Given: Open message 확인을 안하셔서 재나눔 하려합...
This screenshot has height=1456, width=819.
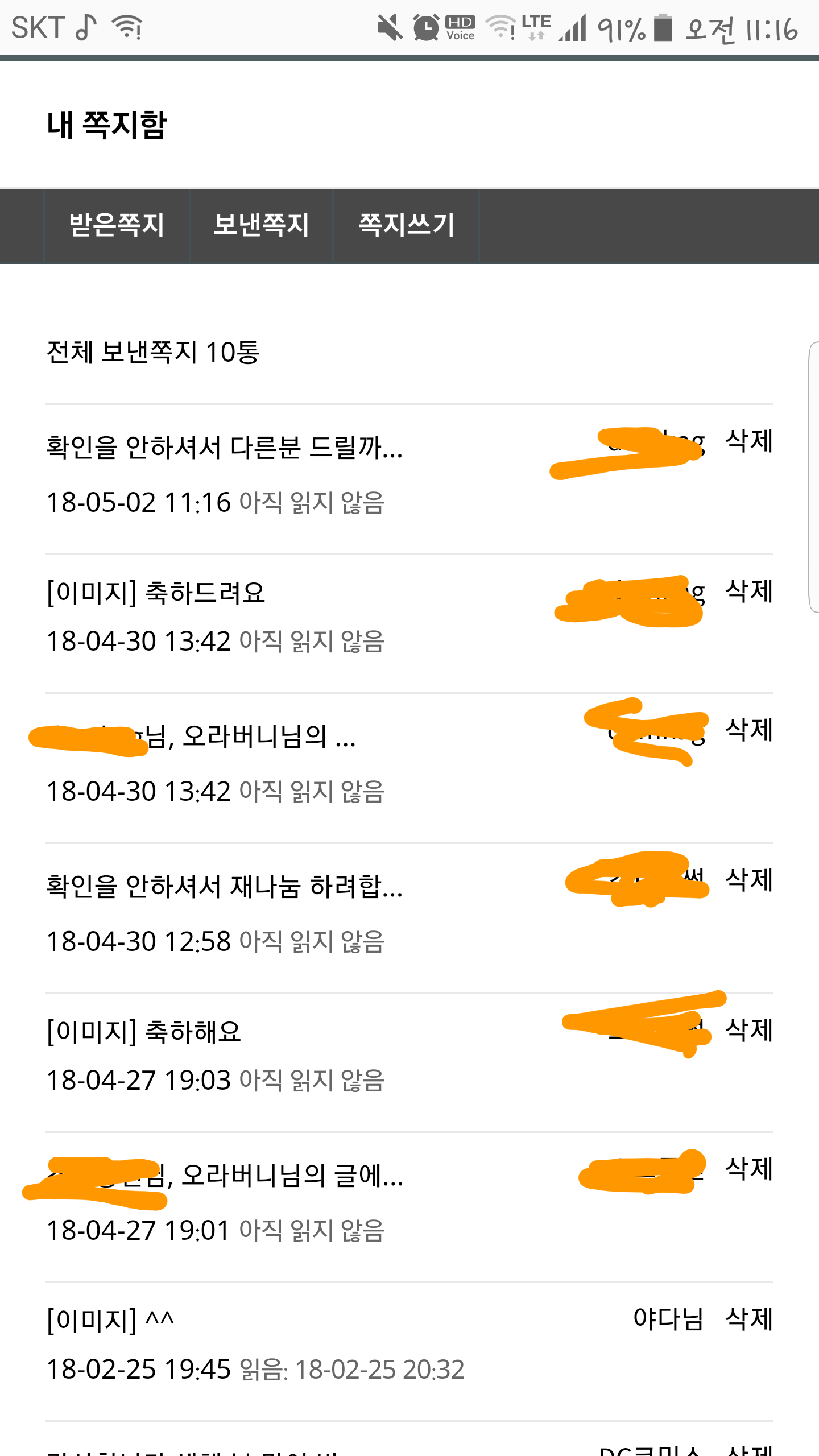Looking at the screenshot, I should tap(225, 886).
